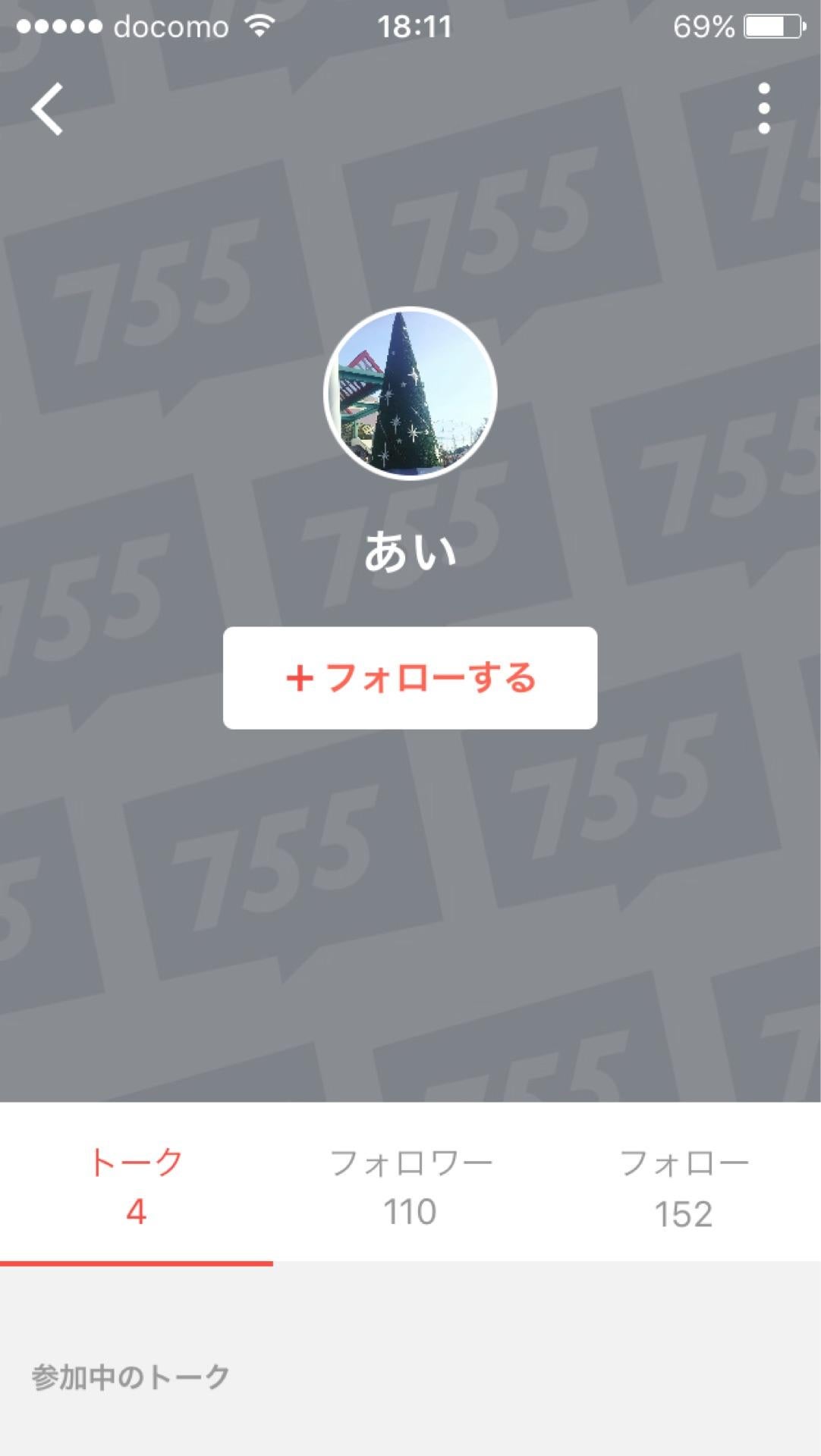Open the three-dot overflow menu
The image size is (821, 1456).
764,109
